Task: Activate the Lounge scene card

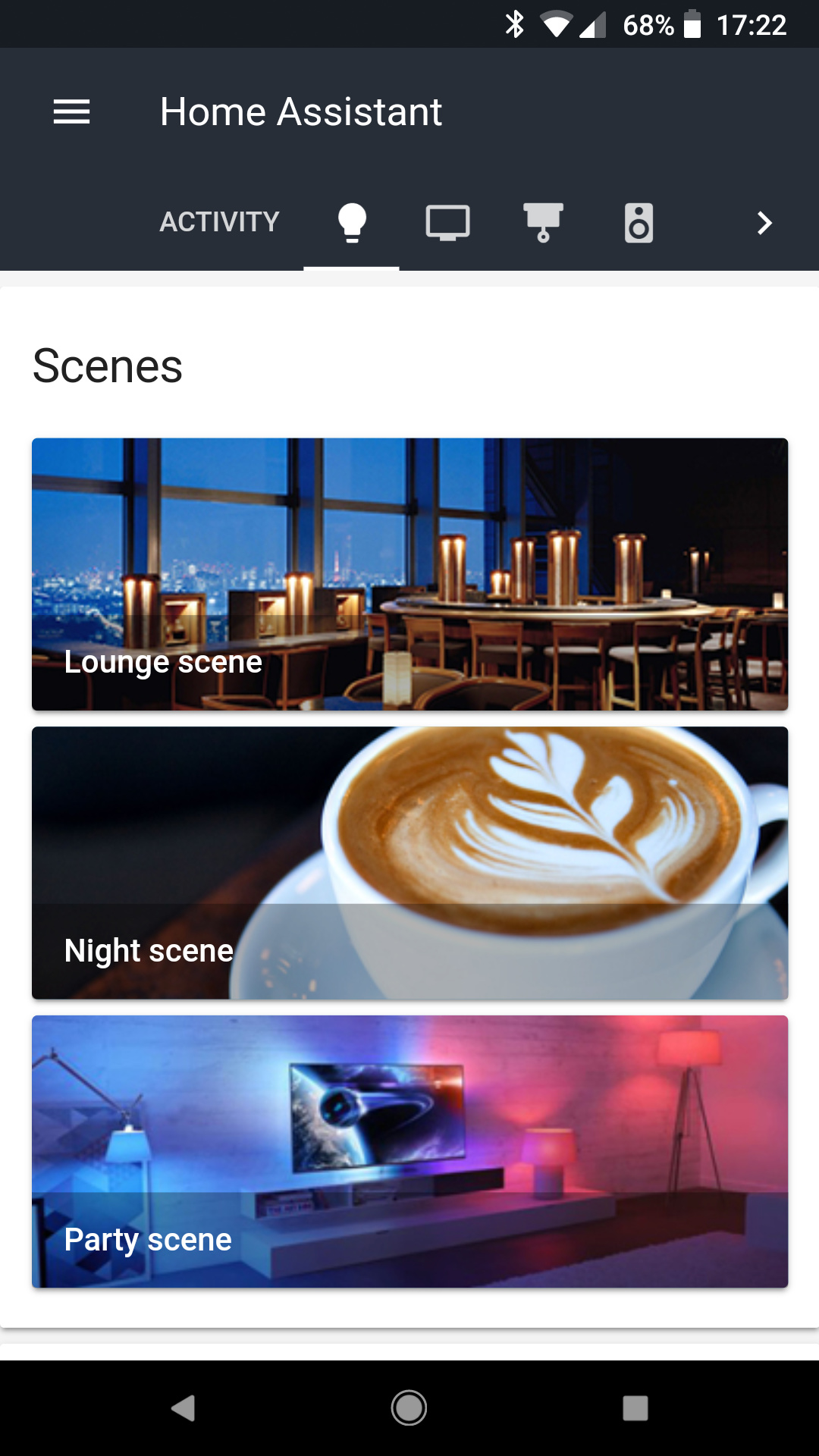Action: point(409,574)
